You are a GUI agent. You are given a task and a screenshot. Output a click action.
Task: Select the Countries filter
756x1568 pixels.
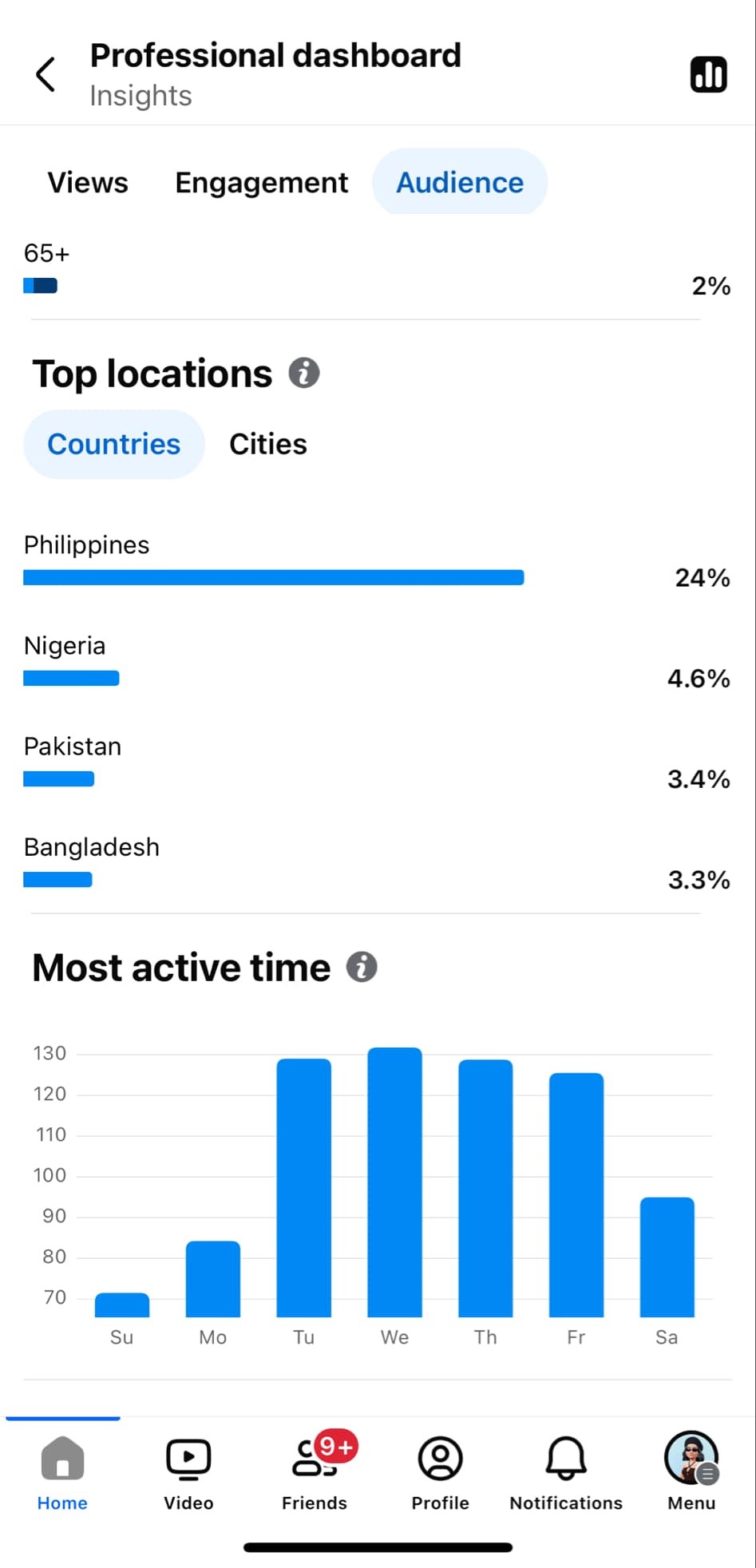(114, 444)
